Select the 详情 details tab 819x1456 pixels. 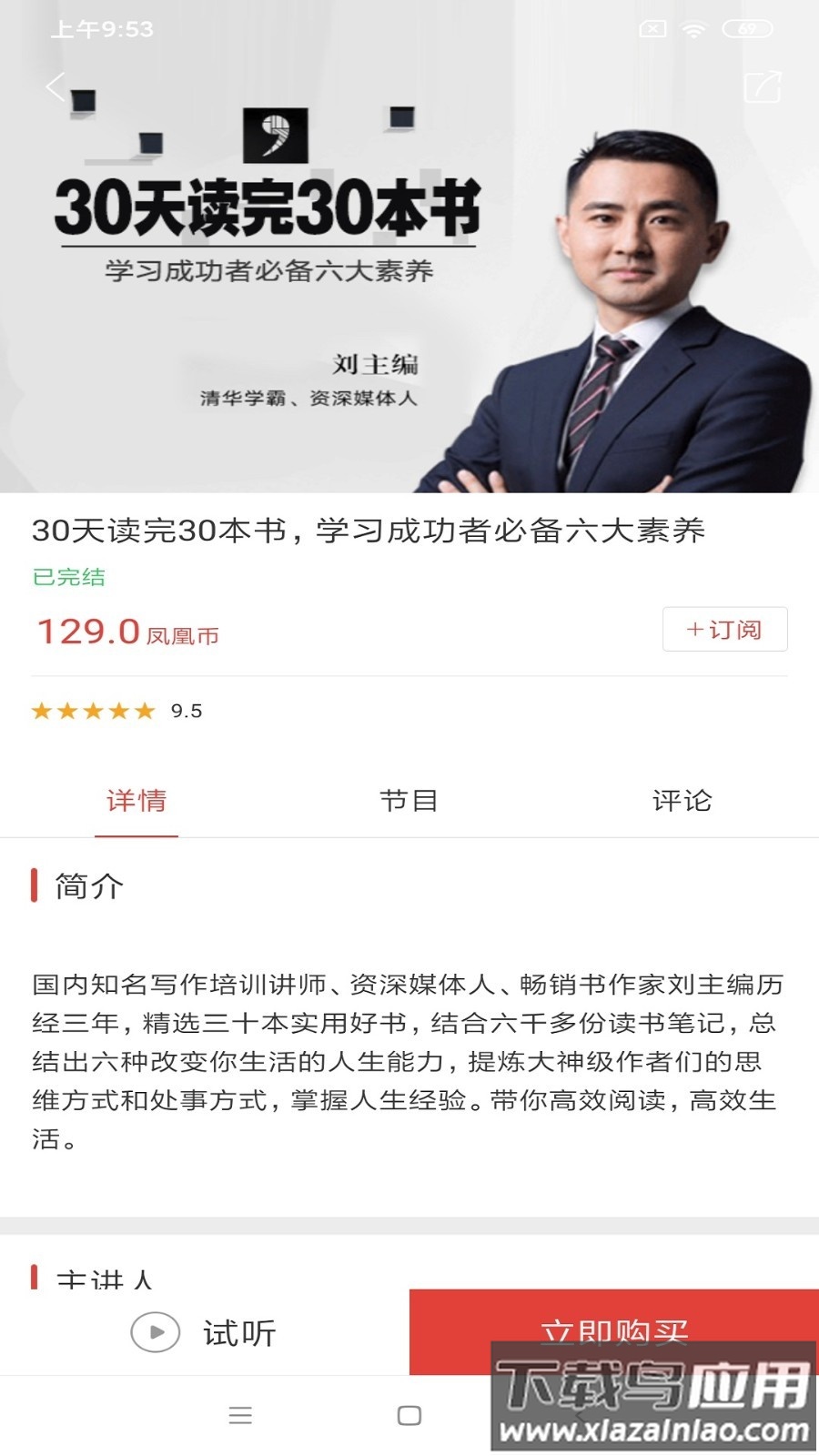click(136, 801)
